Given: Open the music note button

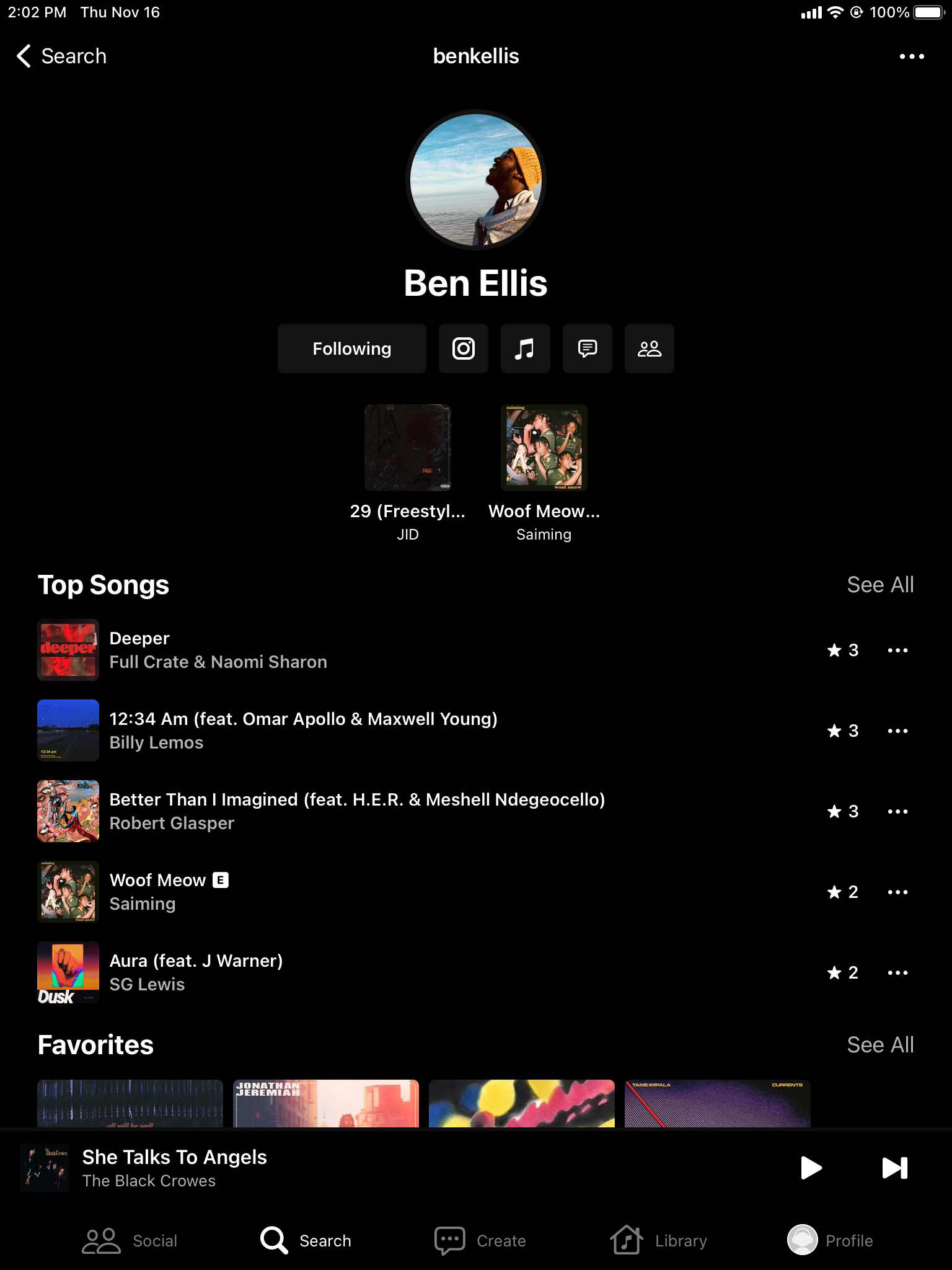Looking at the screenshot, I should tap(525, 349).
